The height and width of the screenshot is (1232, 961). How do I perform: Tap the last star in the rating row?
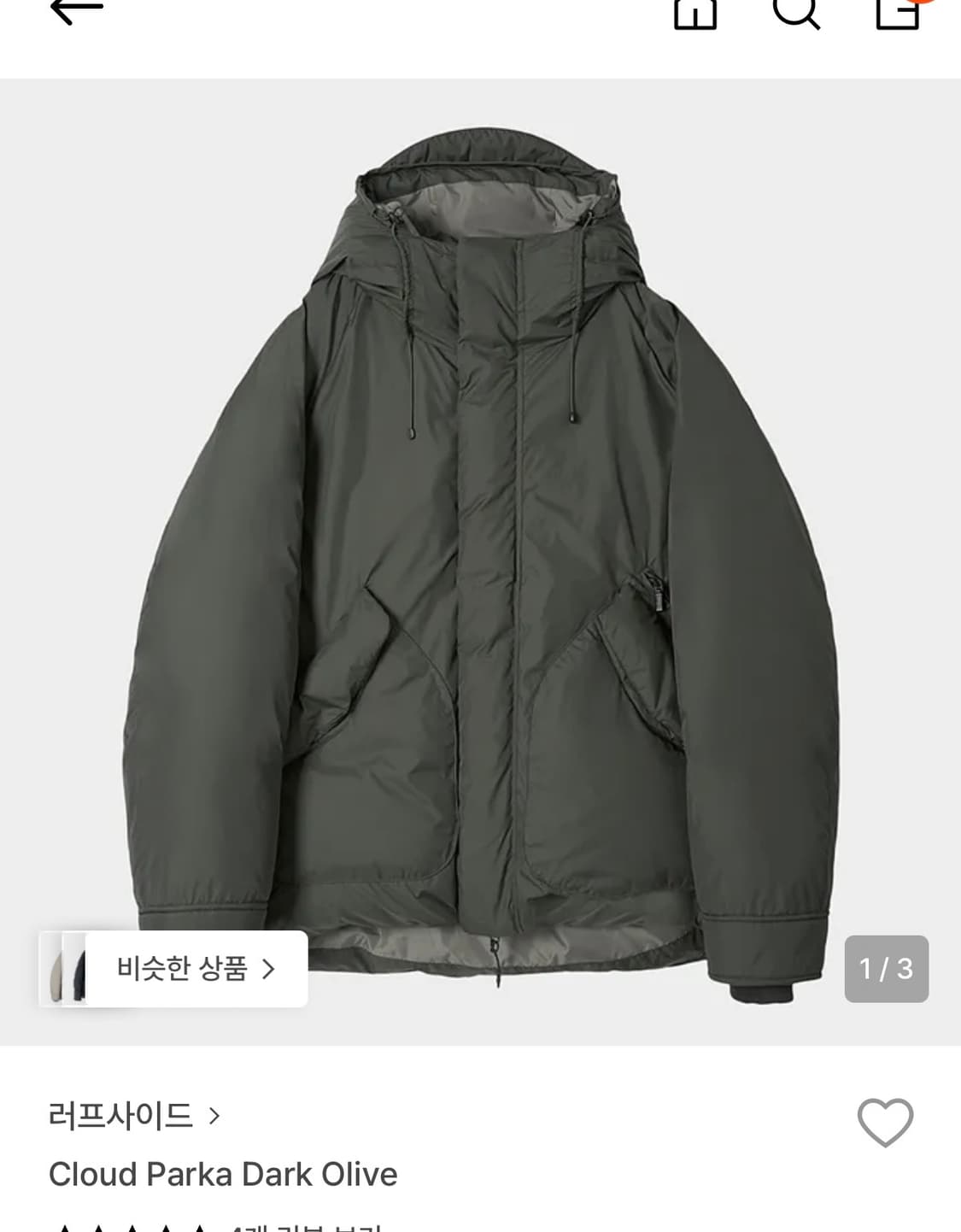click(x=198, y=1228)
